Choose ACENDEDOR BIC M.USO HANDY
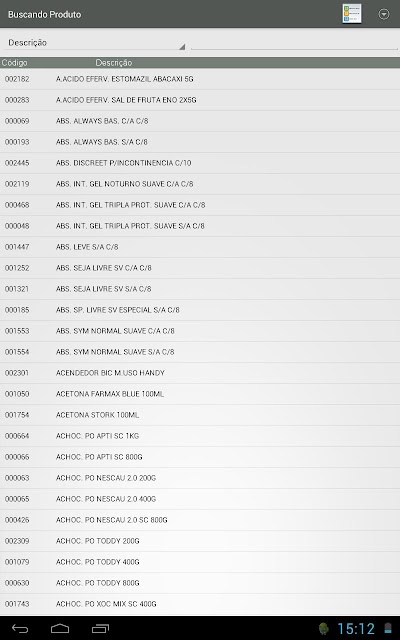The image size is (400, 640). click(x=200, y=373)
